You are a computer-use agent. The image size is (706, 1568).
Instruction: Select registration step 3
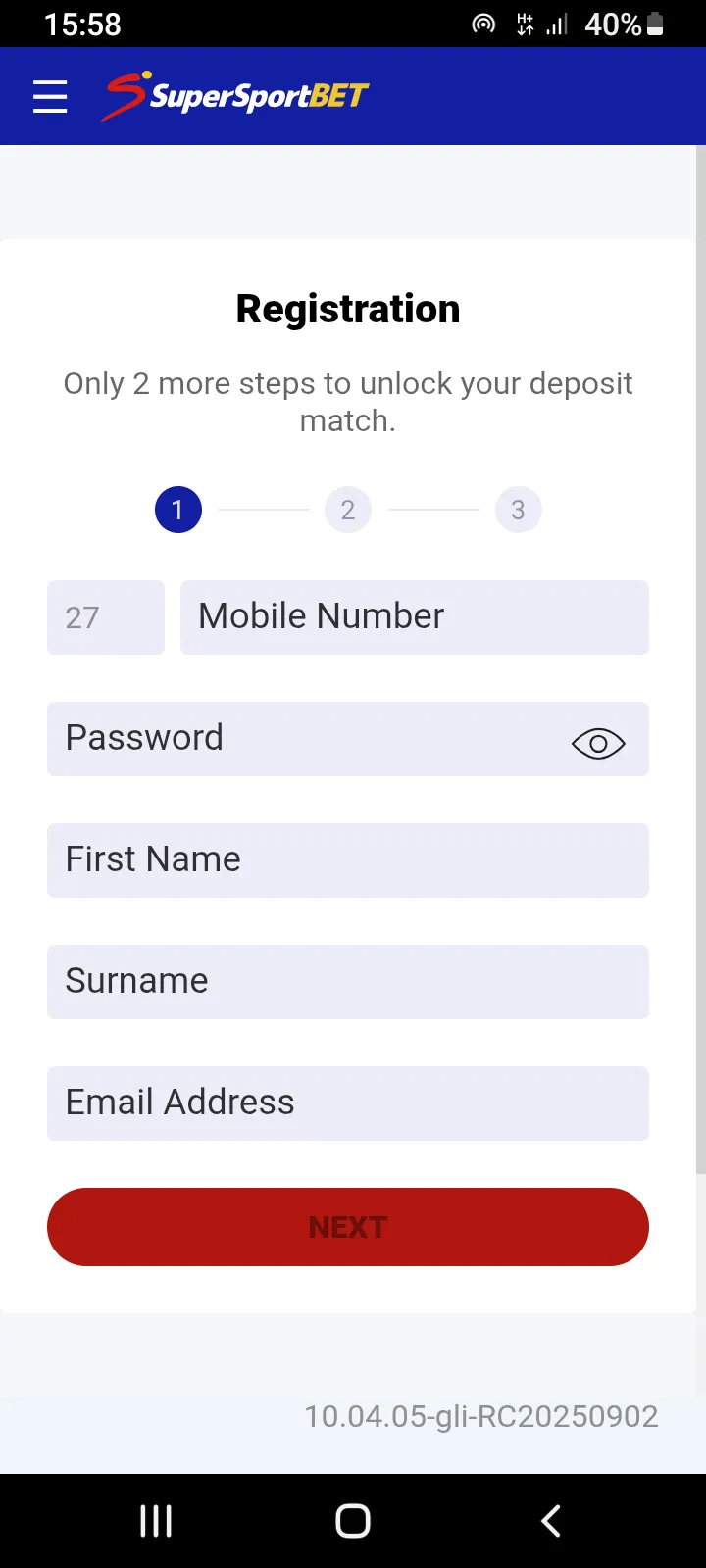coord(518,509)
